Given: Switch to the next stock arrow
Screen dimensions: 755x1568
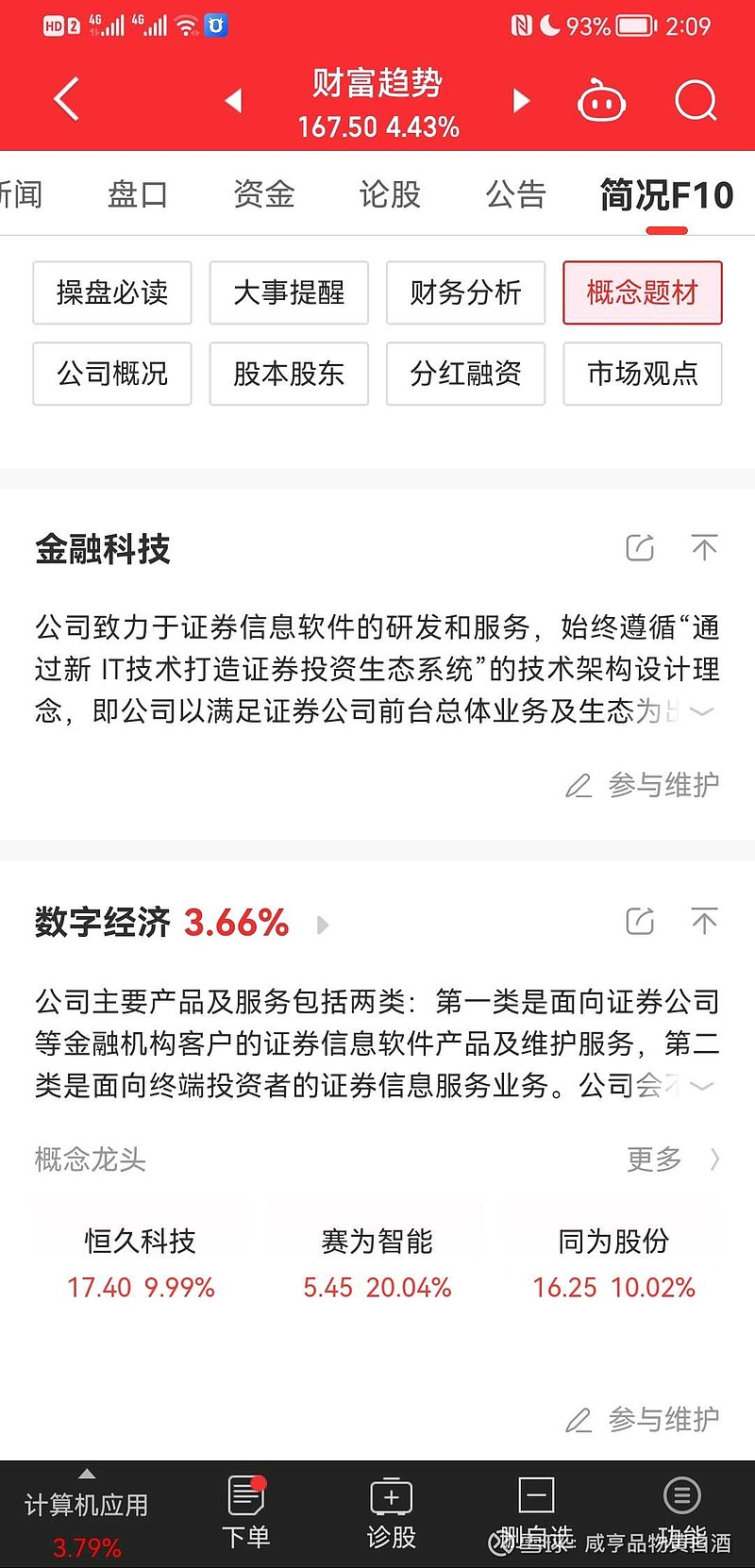Looking at the screenshot, I should click(x=521, y=100).
